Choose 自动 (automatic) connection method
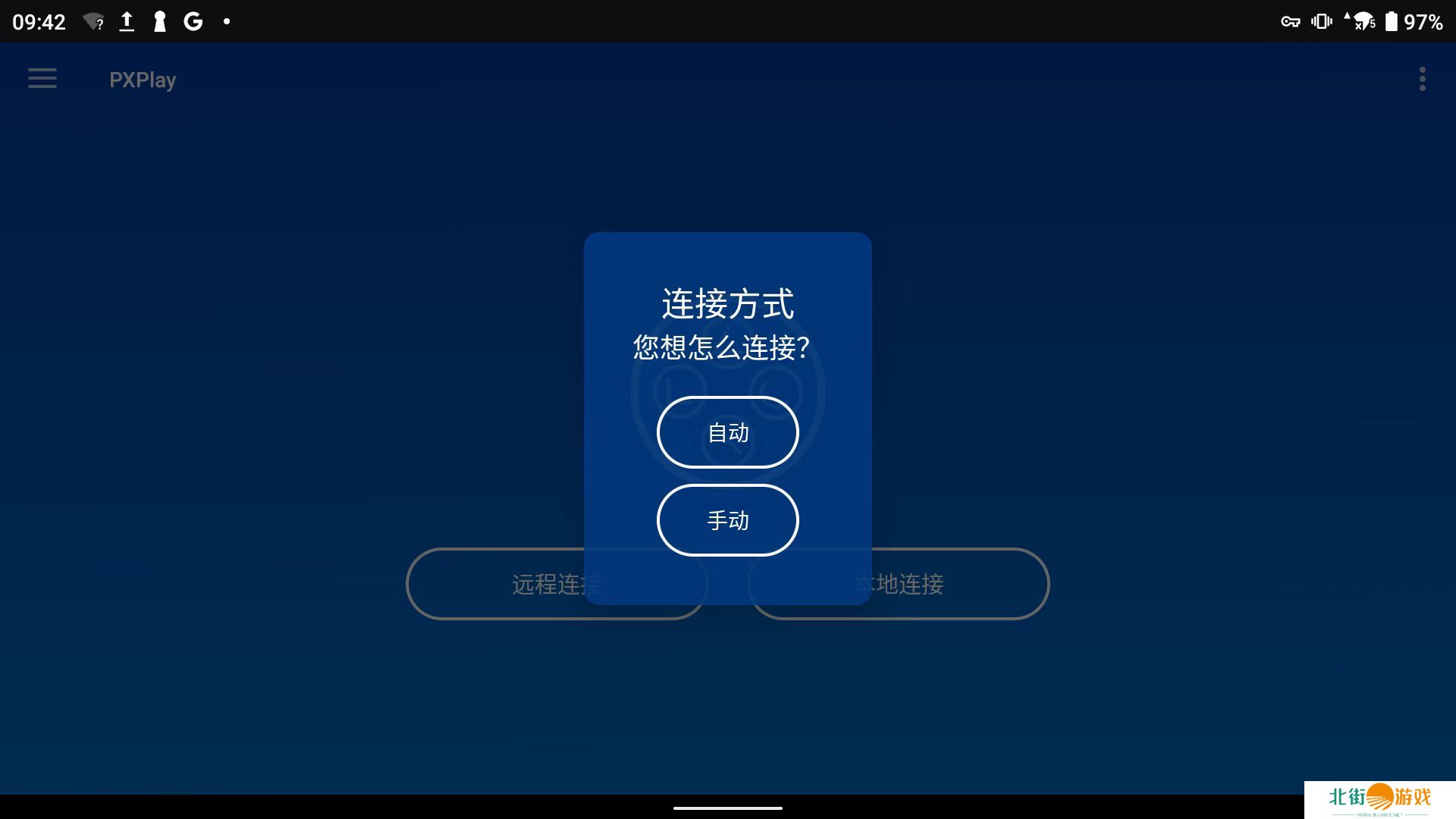This screenshot has height=819, width=1456. click(x=727, y=432)
